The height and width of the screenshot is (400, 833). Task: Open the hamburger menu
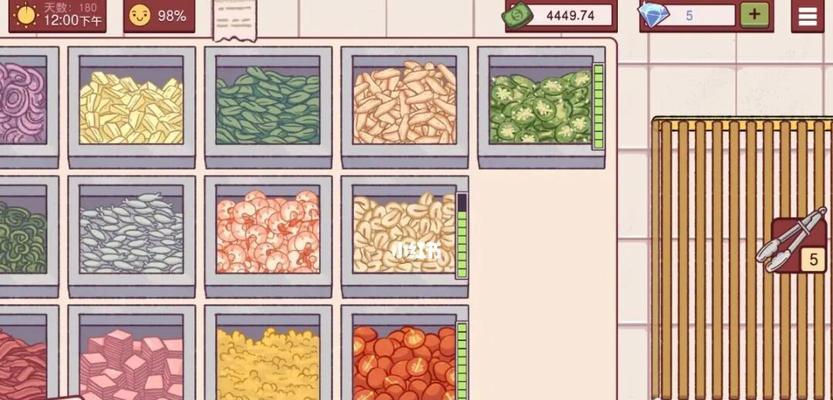point(808,16)
